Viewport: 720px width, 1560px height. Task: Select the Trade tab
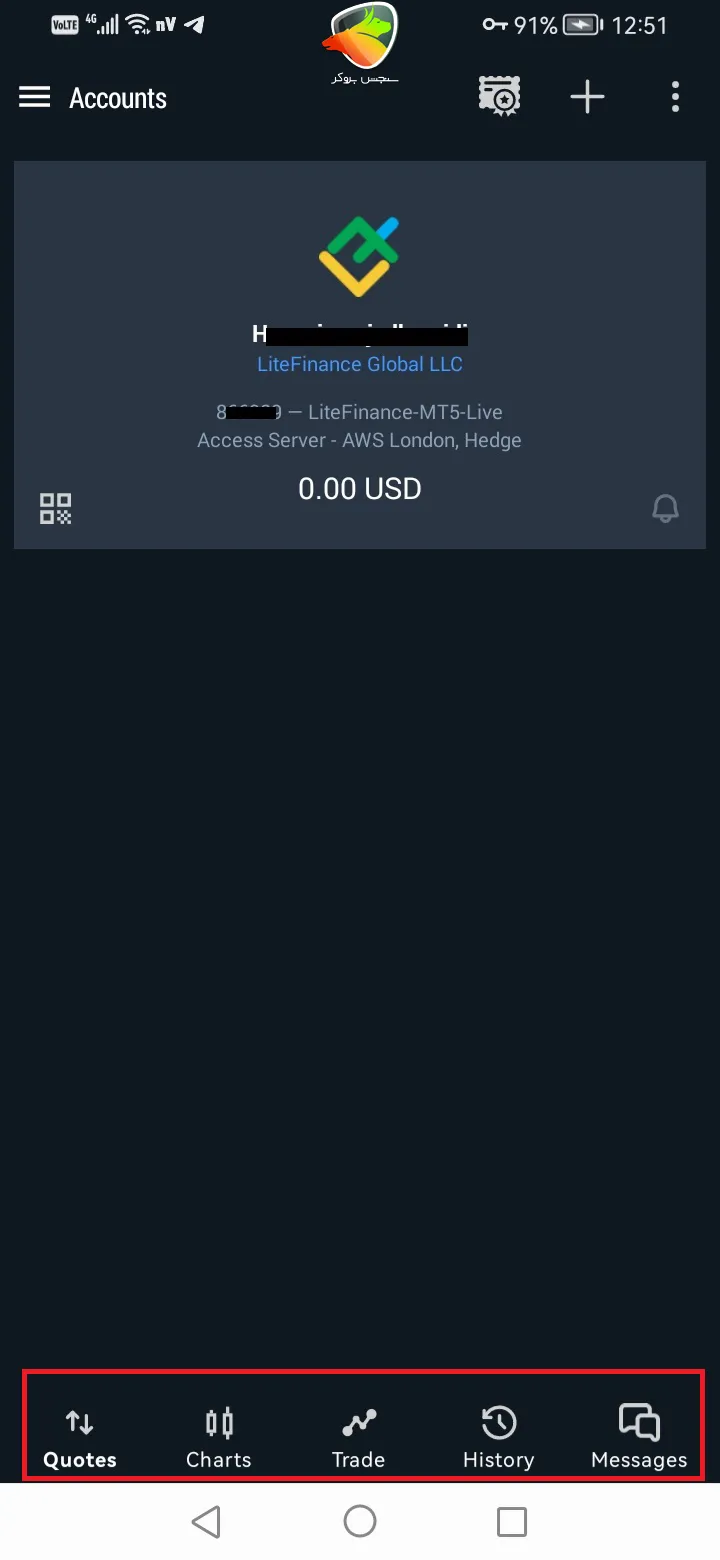click(358, 1438)
